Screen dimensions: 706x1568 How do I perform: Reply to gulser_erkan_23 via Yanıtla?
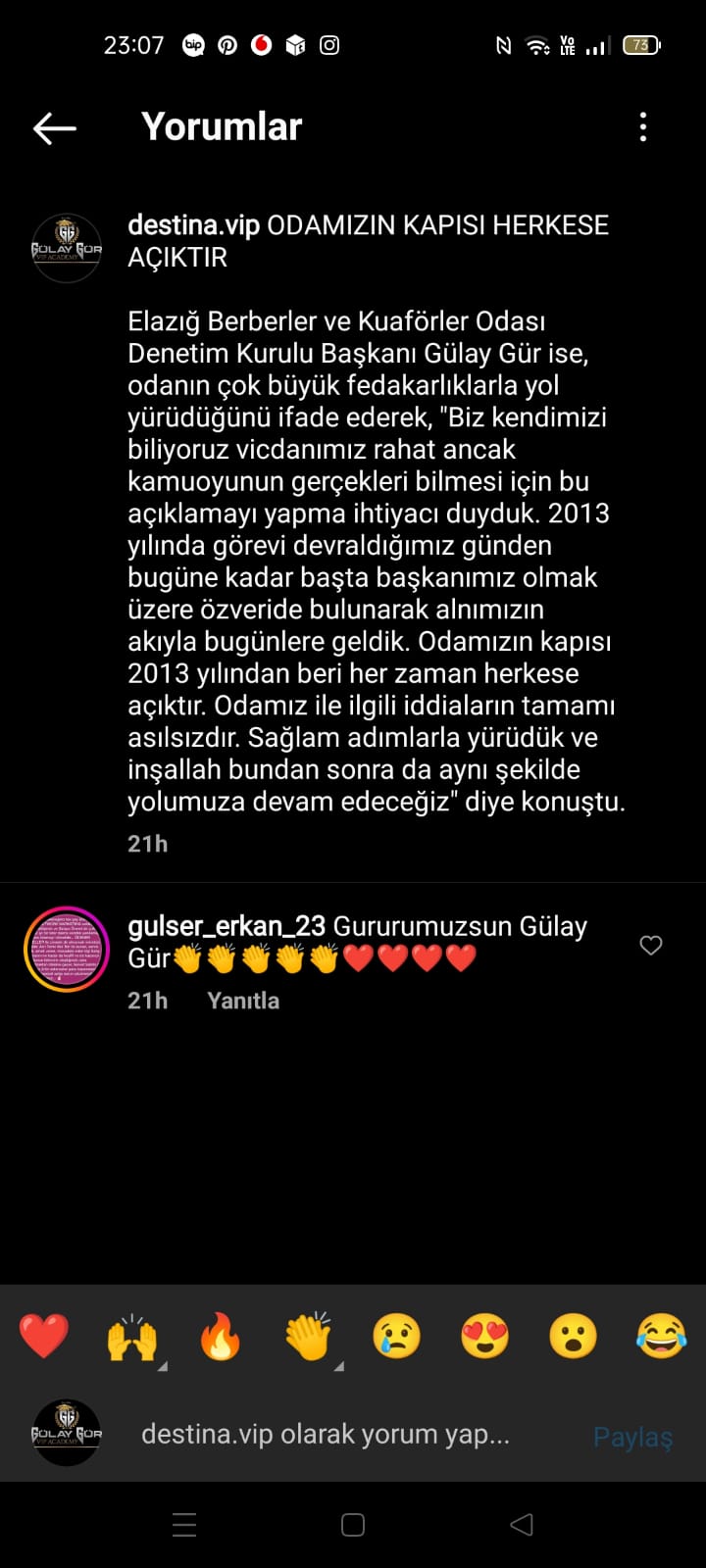click(243, 1001)
